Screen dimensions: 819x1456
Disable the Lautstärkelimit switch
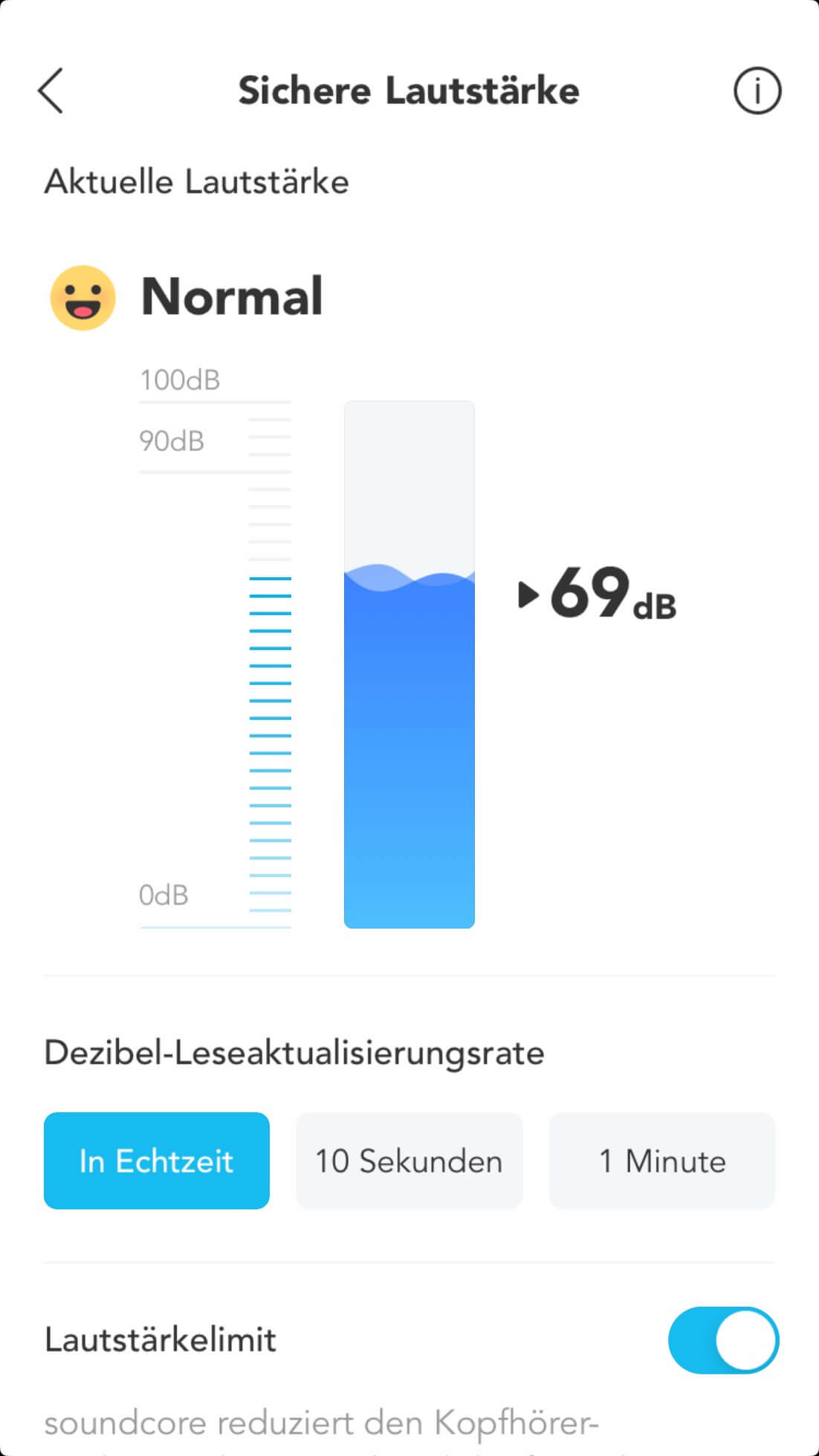pyautogui.click(x=723, y=1339)
